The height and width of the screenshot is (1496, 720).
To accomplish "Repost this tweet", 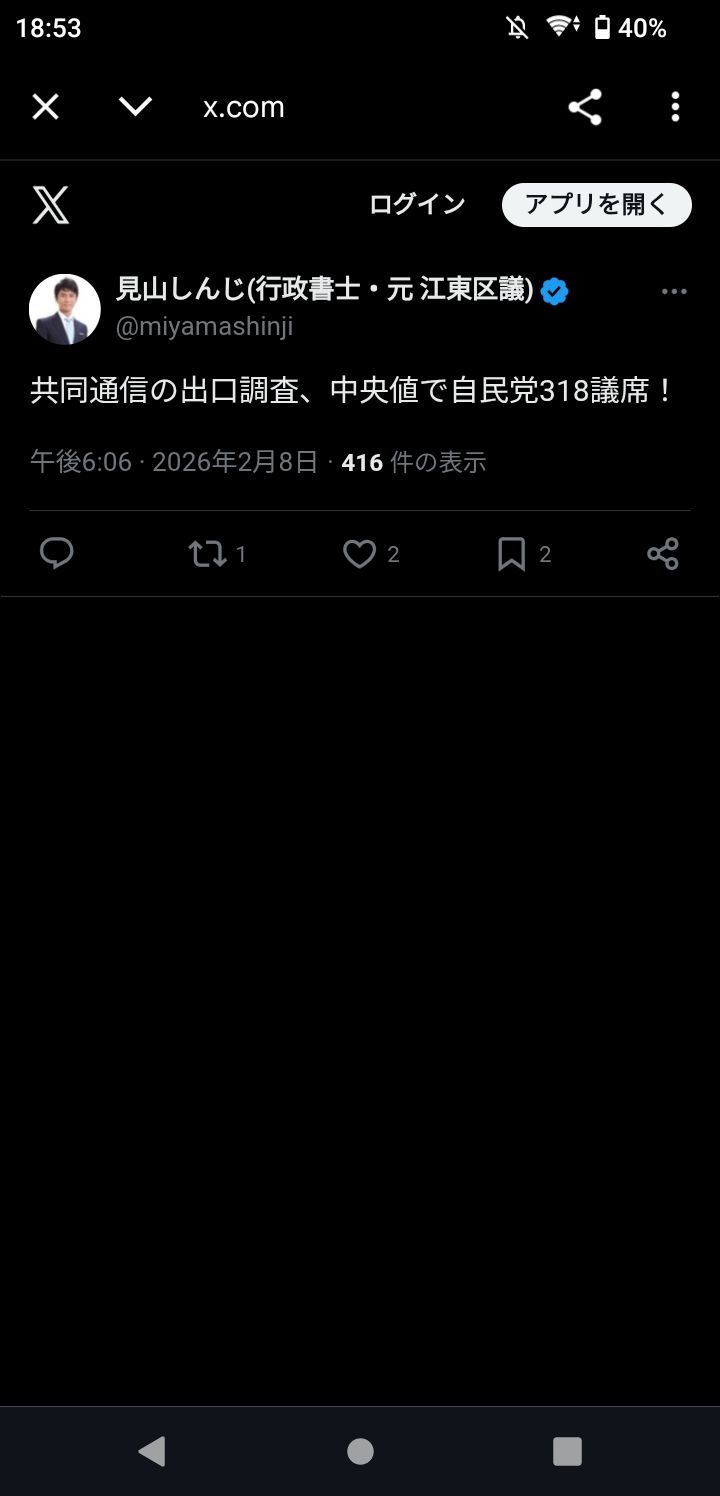I will pyautogui.click(x=208, y=553).
